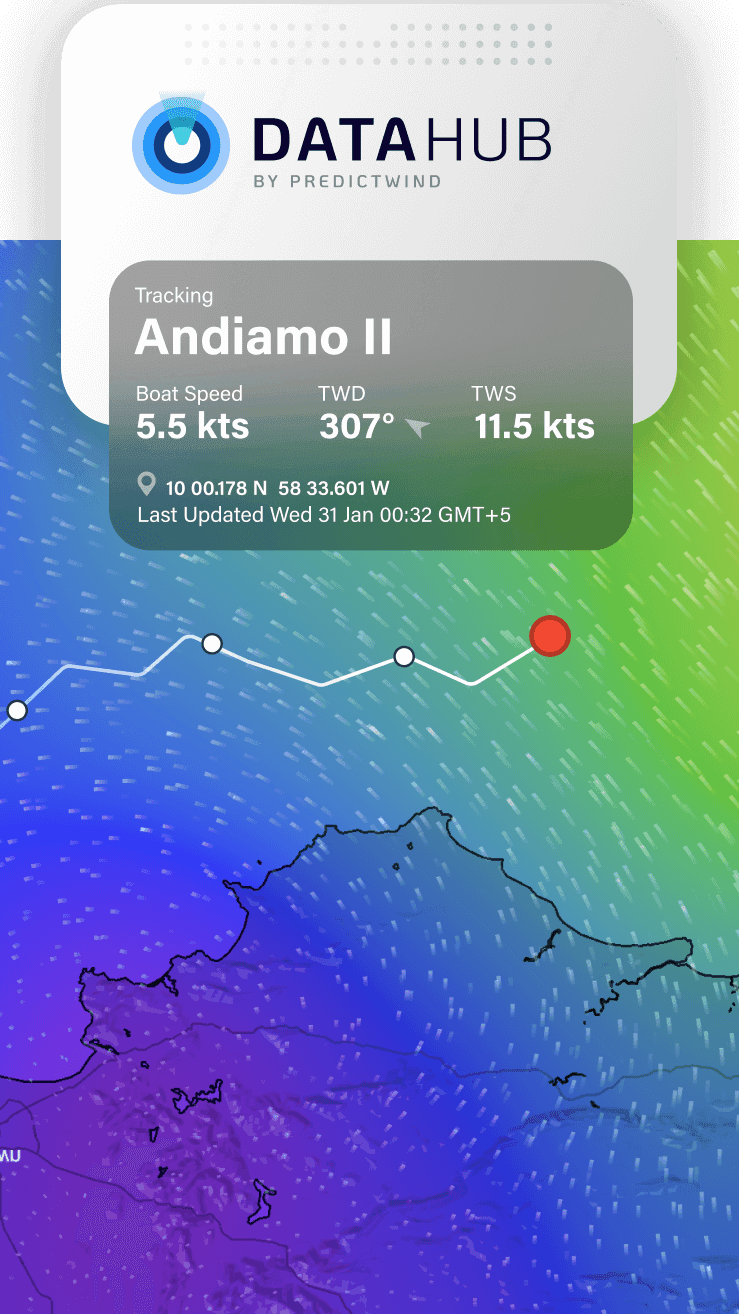
Task: Click the Tracking label on the card
Action: (174, 295)
